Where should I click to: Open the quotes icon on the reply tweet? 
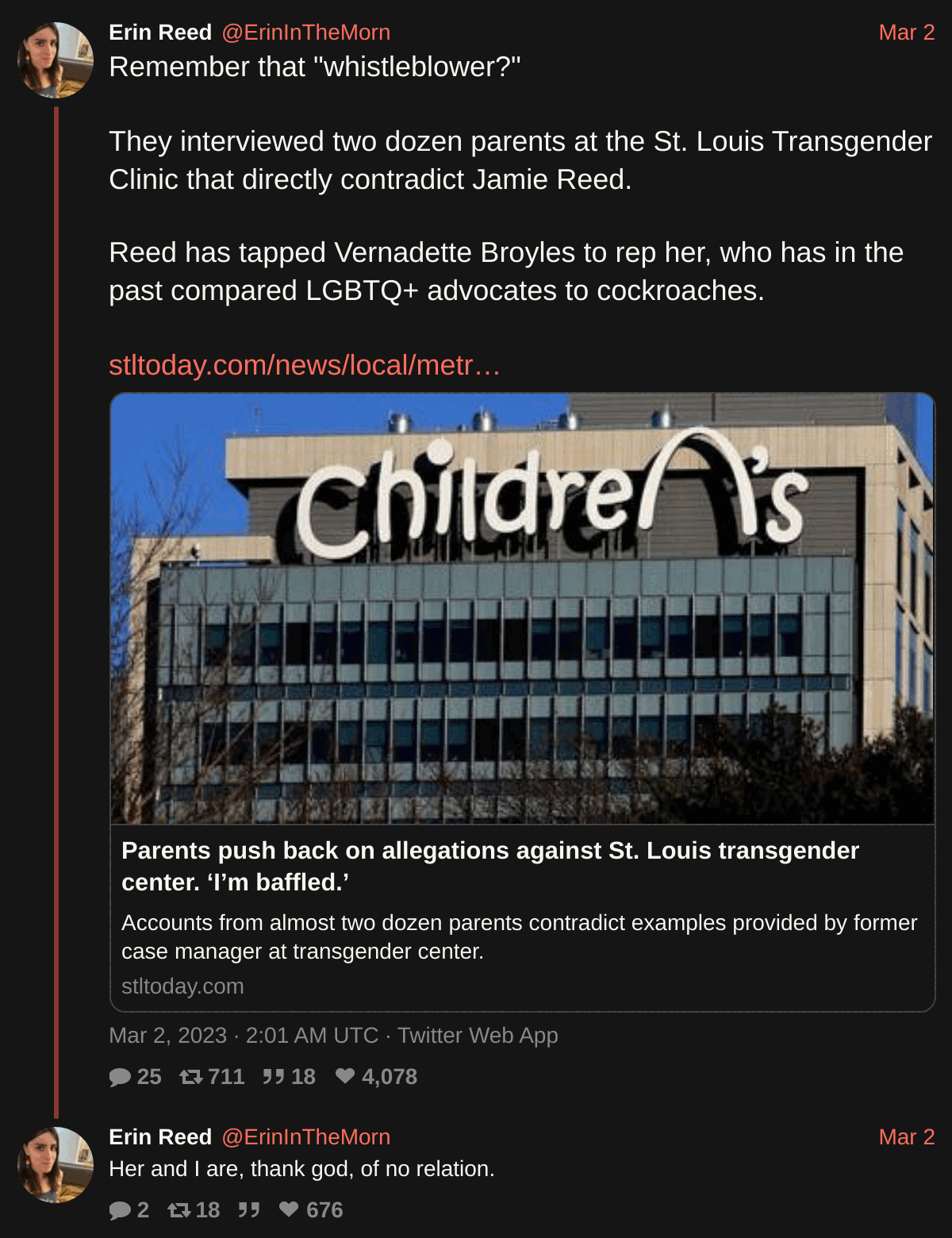point(249,1210)
